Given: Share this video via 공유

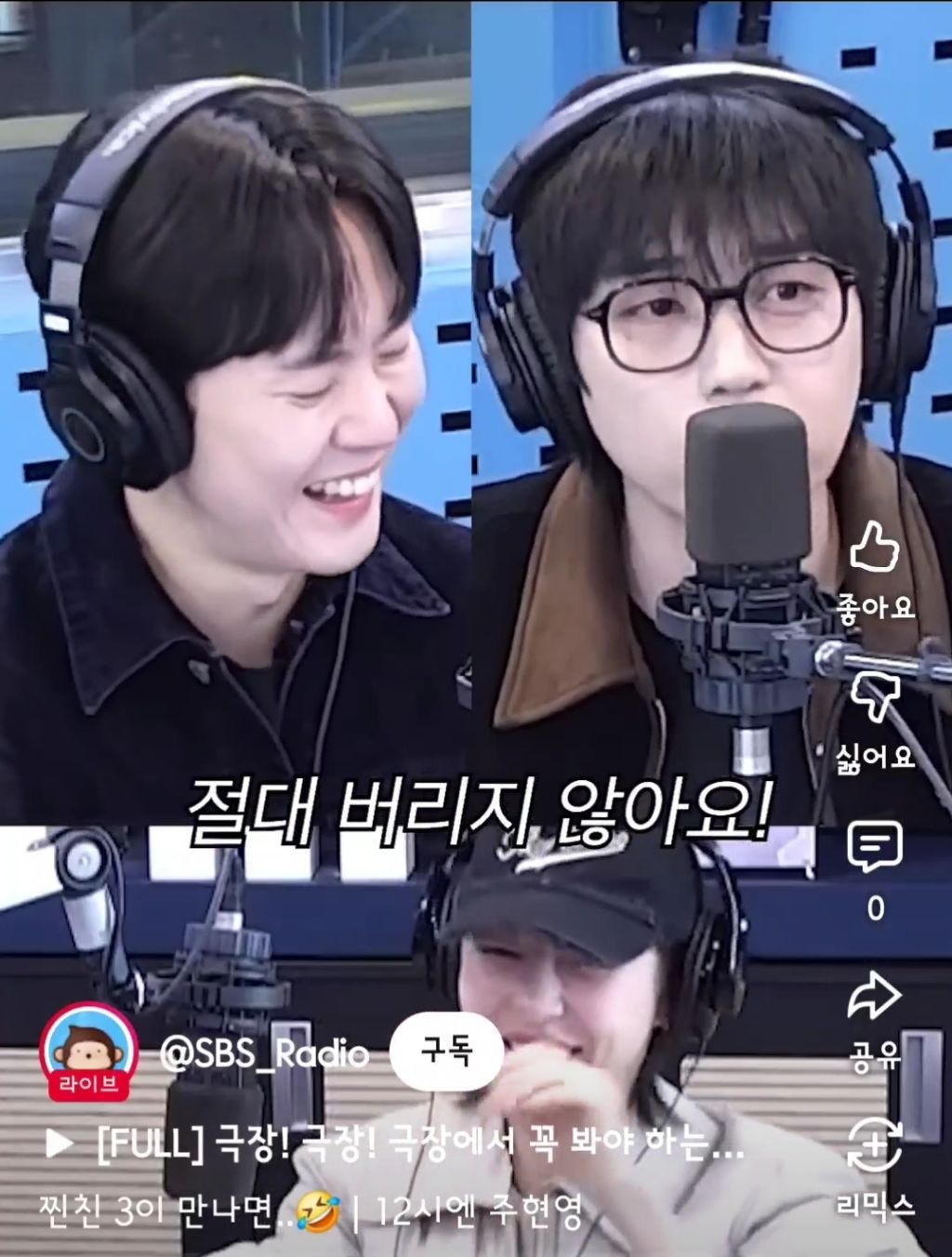Looking at the screenshot, I should (x=875, y=997).
